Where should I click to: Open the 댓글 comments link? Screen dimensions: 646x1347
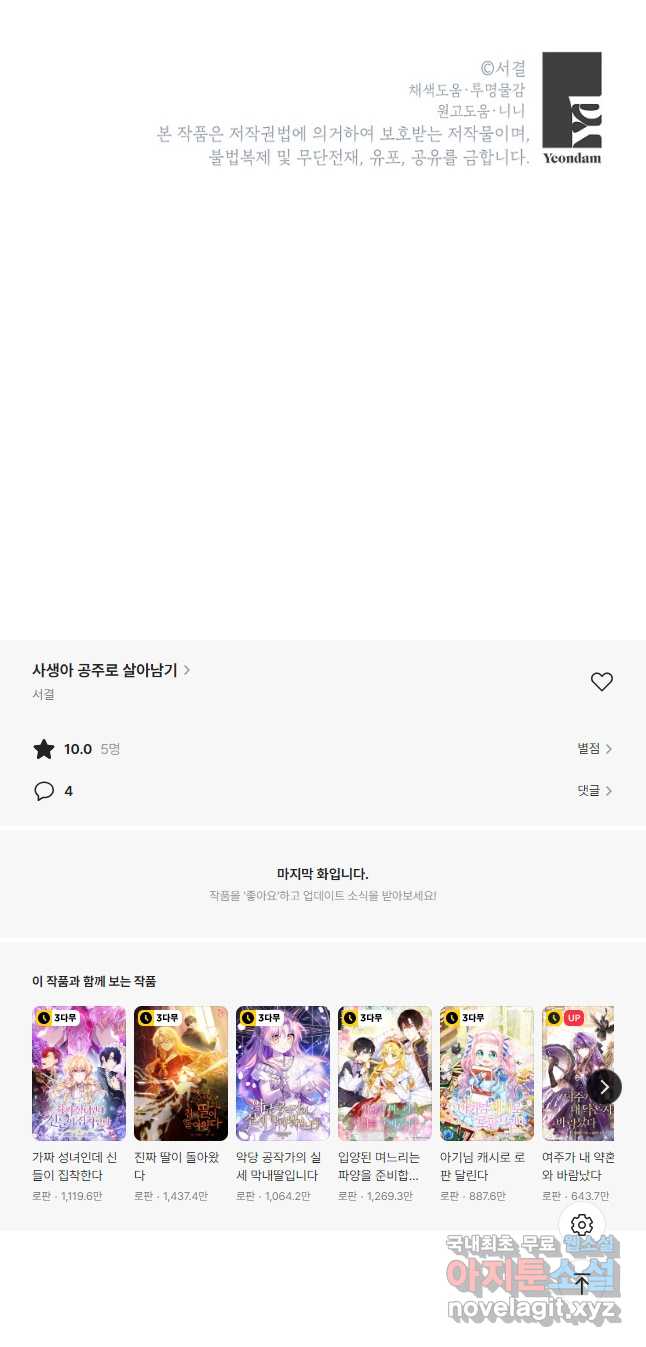(x=595, y=790)
